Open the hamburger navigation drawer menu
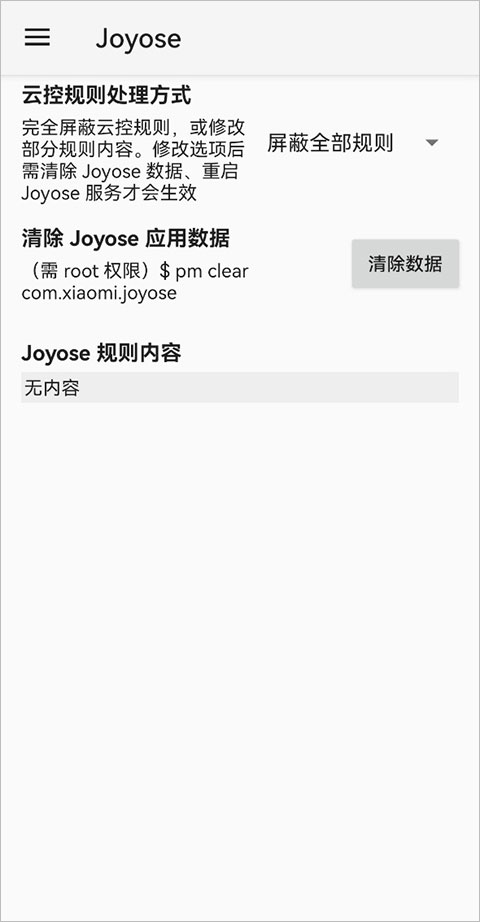This screenshot has width=480, height=922. pos(37,38)
